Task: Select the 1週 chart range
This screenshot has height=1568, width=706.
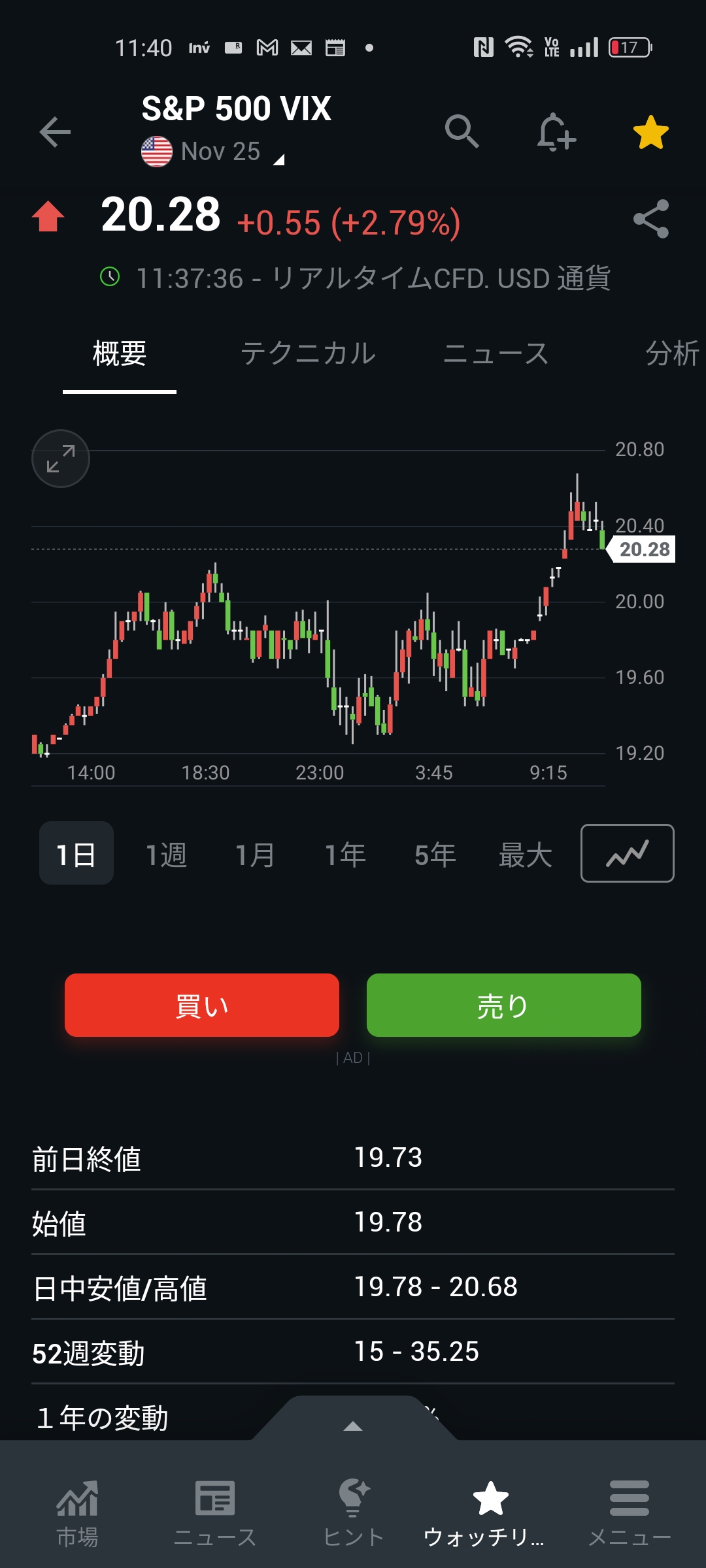Action: (x=166, y=854)
